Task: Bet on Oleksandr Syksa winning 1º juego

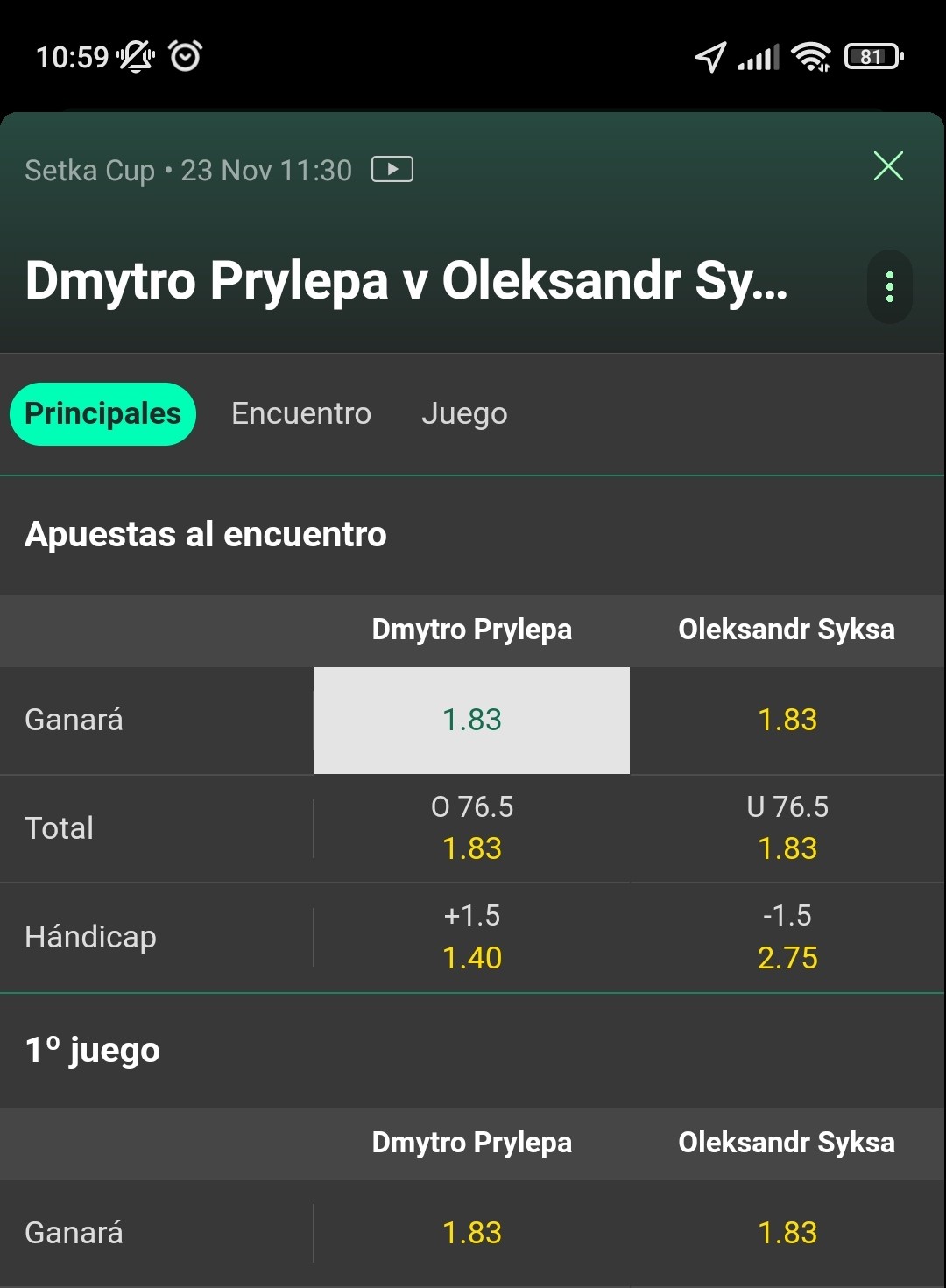Action: point(787,1234)
